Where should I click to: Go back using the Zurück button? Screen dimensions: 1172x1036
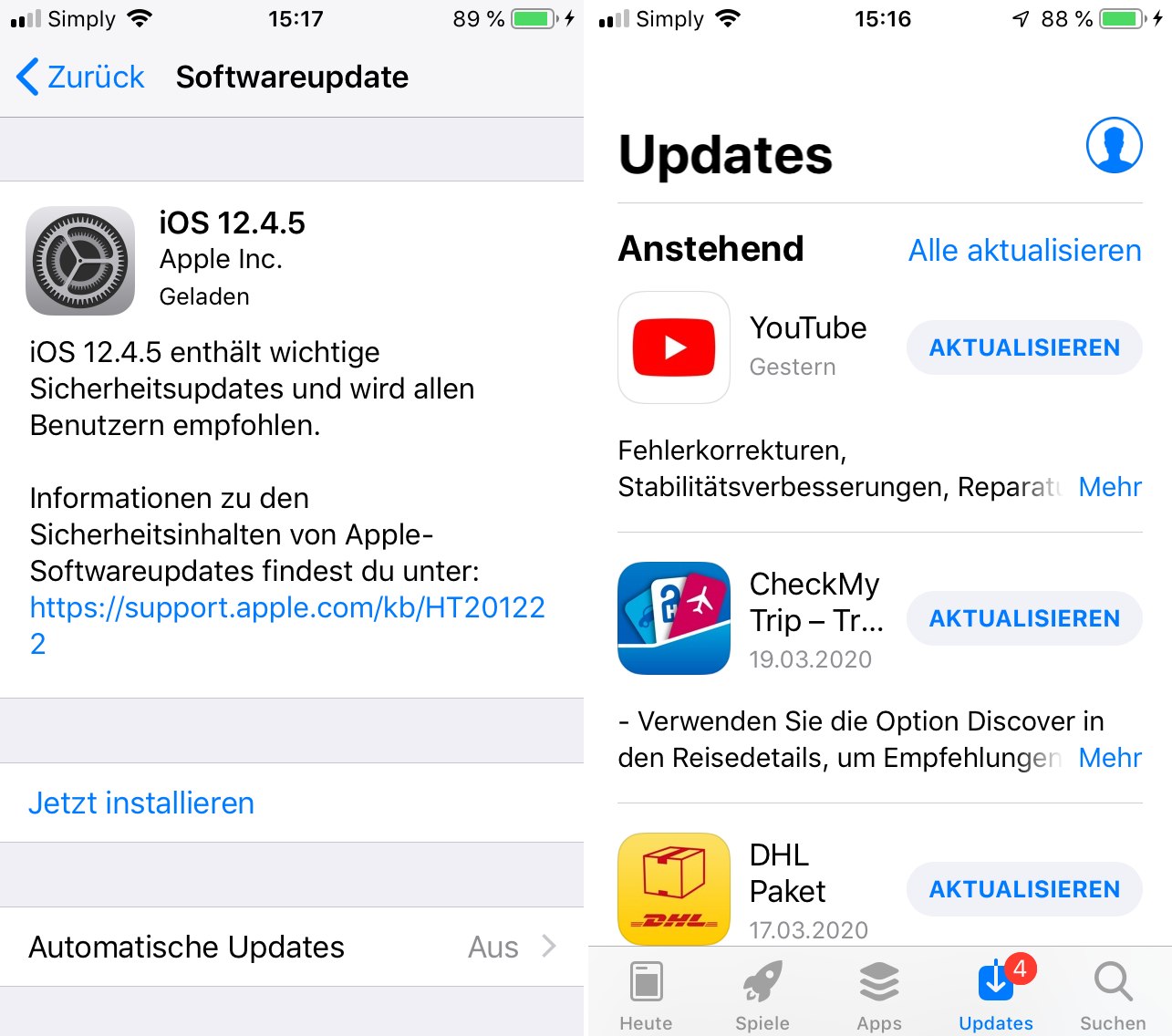81,78
